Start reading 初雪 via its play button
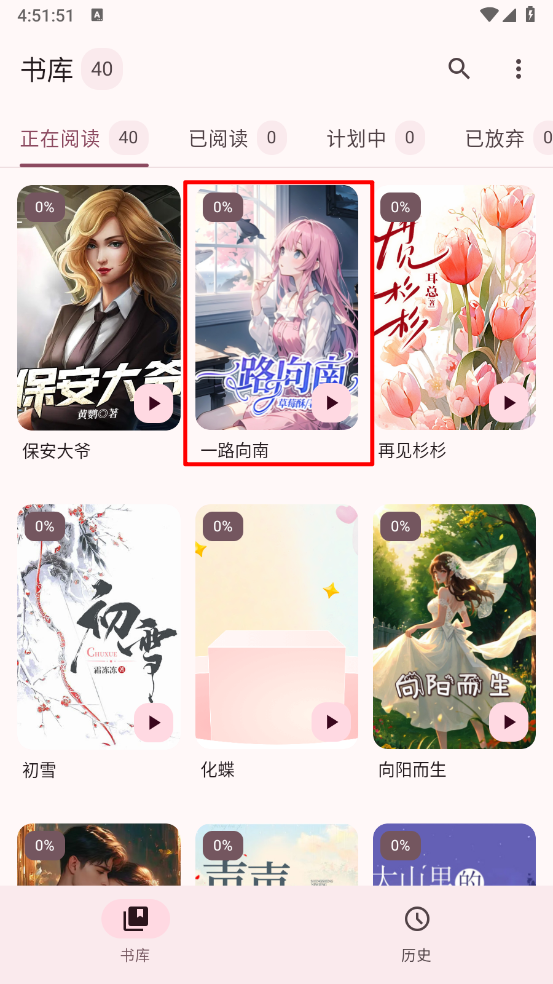The width and height of the screenshot is (553, 984). coord(153,722)
